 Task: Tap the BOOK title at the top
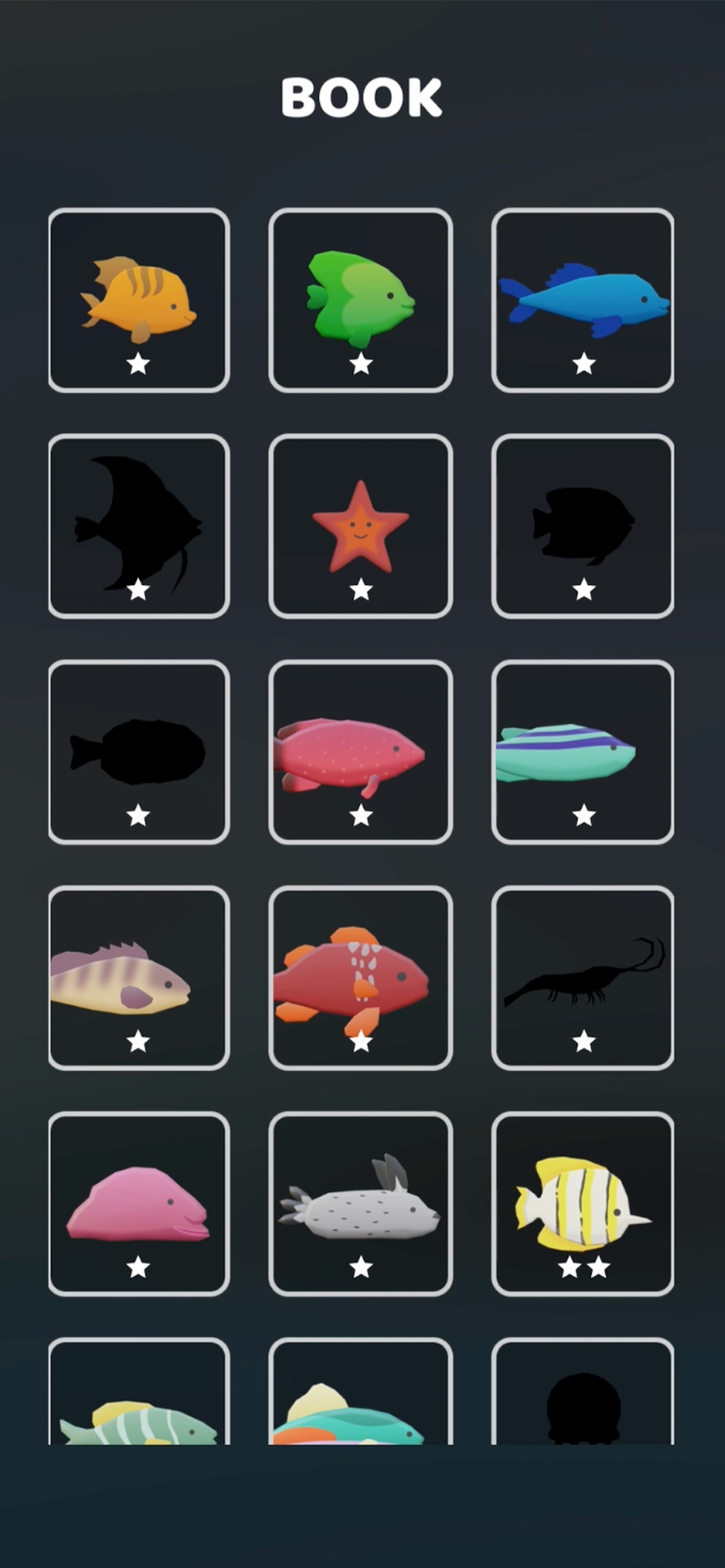361,97
